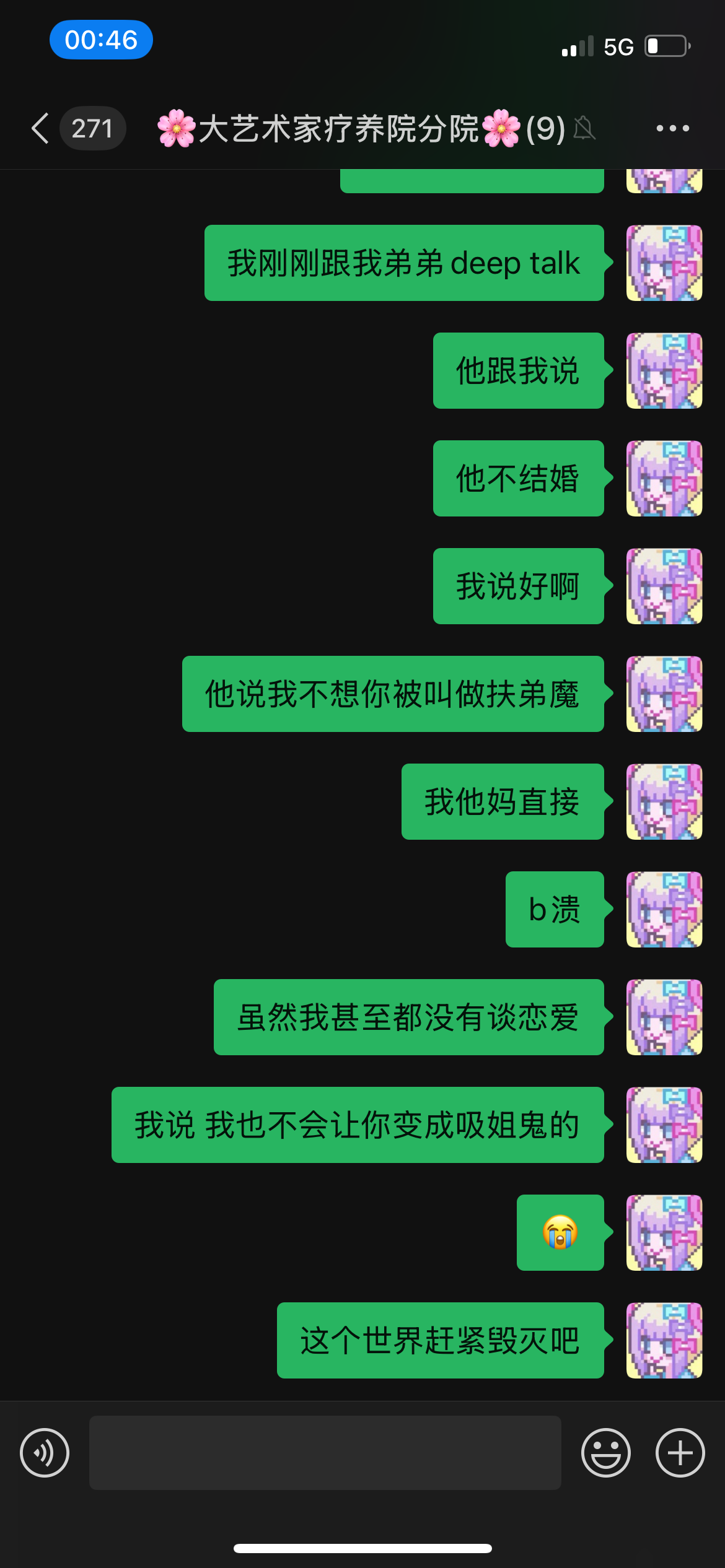Open the emoji sticker panel
Viewport: 725px width, 1568px height.
[606, 1453]
